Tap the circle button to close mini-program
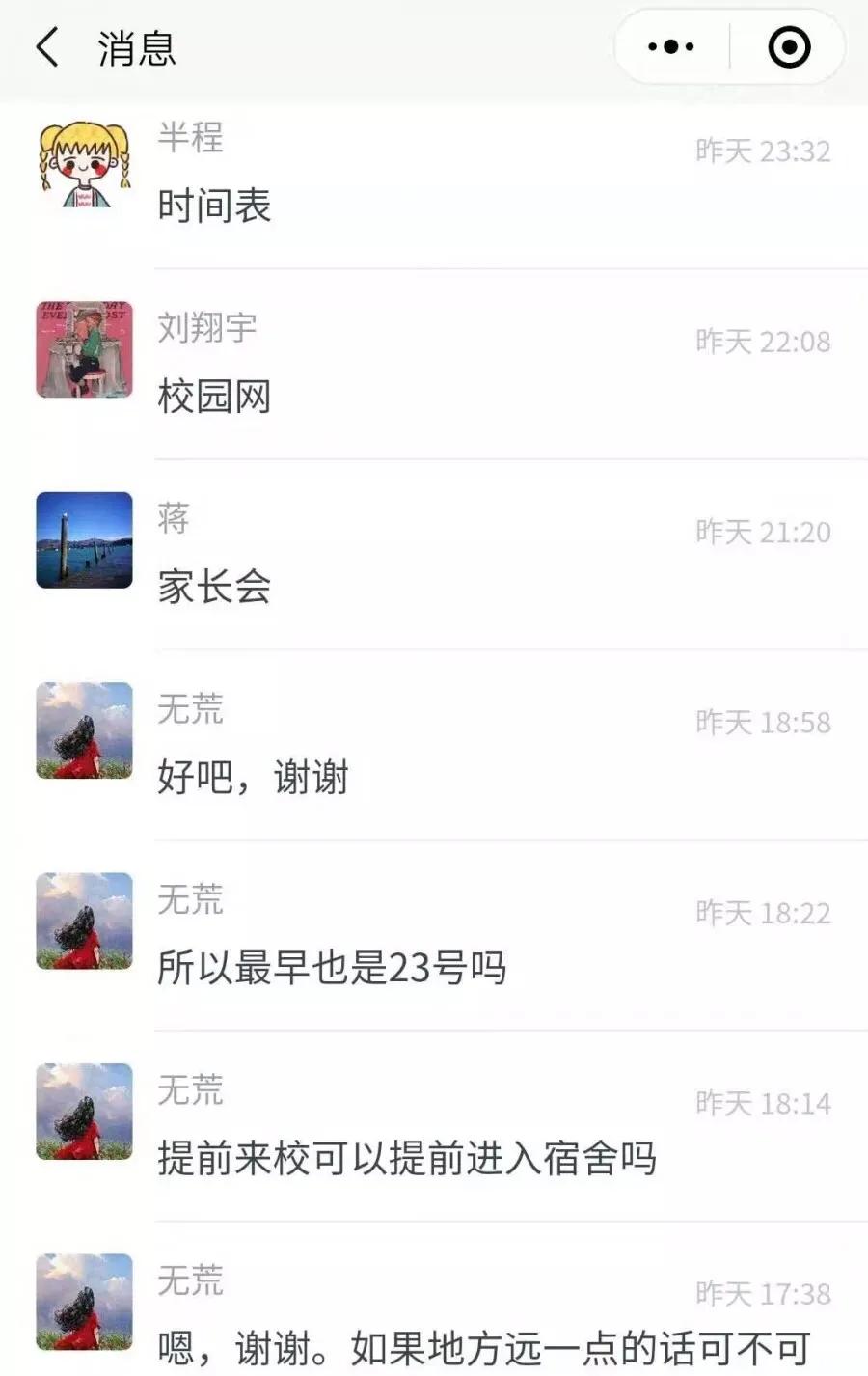Screen dimensions: 868x1376 pyautogui.click(x=787, y=44)
